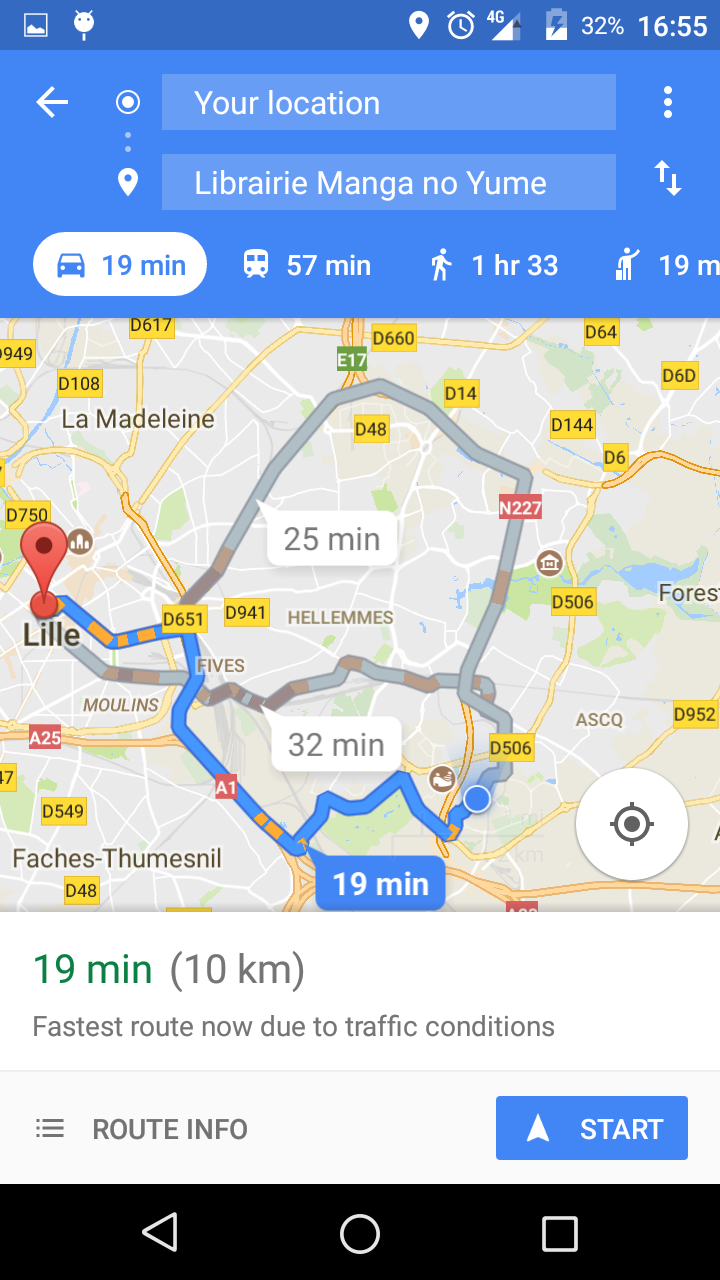Open the overflow menu
The image size is (720, 1280).
click(667, 102)
